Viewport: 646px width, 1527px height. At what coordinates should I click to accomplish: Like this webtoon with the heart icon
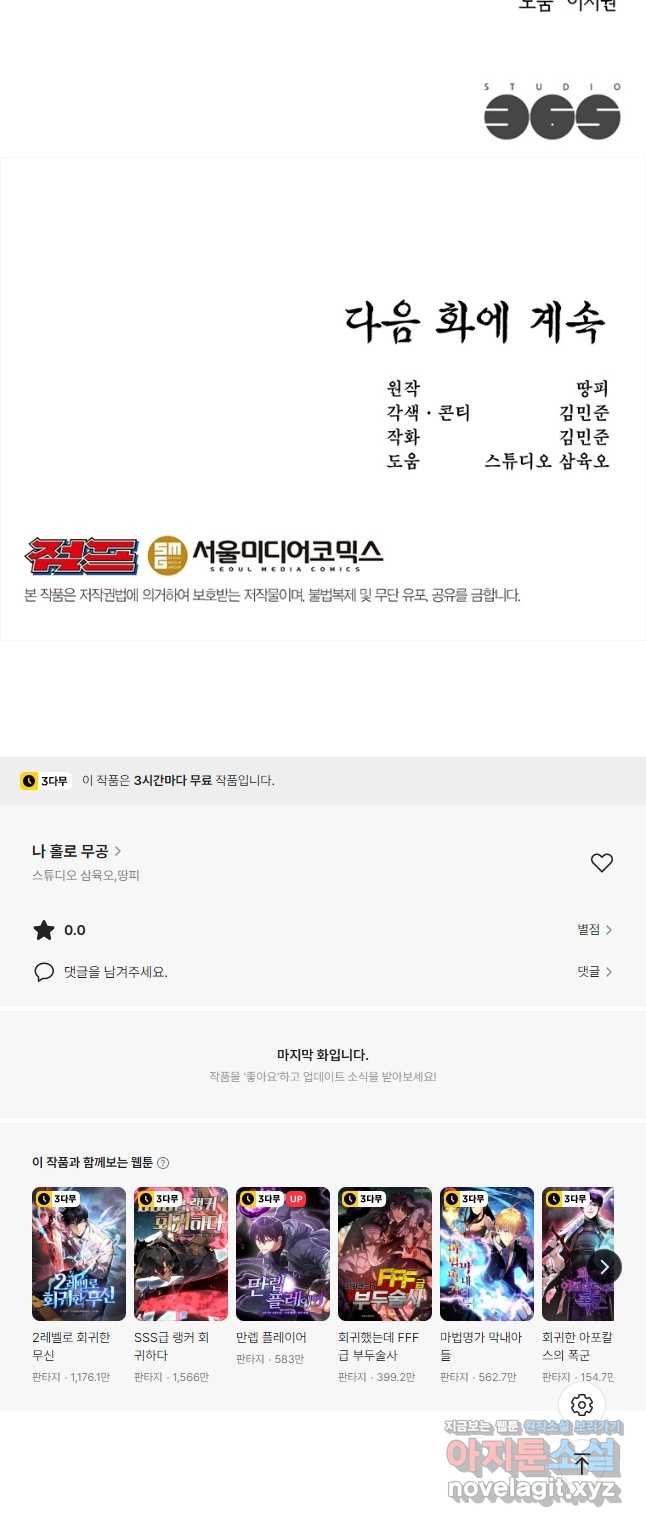click(601, 863)
